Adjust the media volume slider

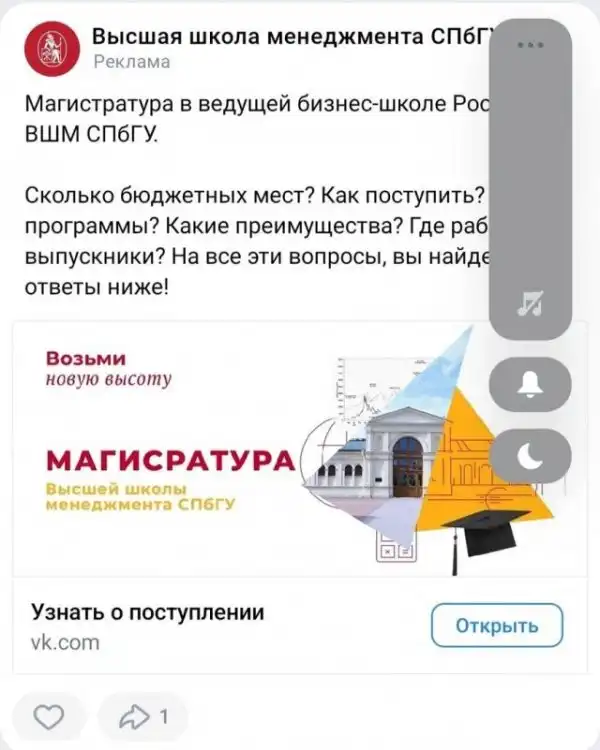530,180
